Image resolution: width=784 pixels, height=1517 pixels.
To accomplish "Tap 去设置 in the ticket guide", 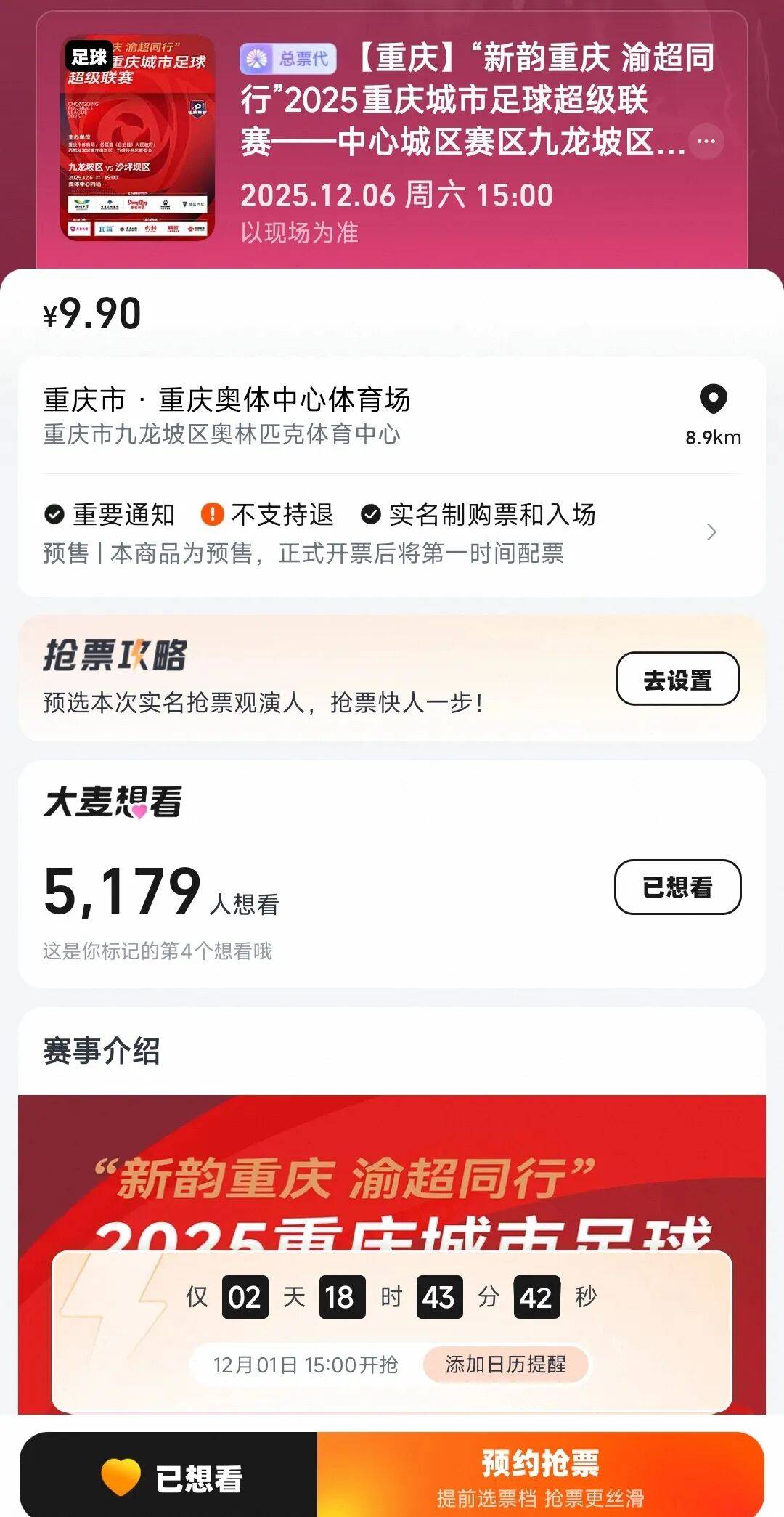I will [x=677, y=679].
